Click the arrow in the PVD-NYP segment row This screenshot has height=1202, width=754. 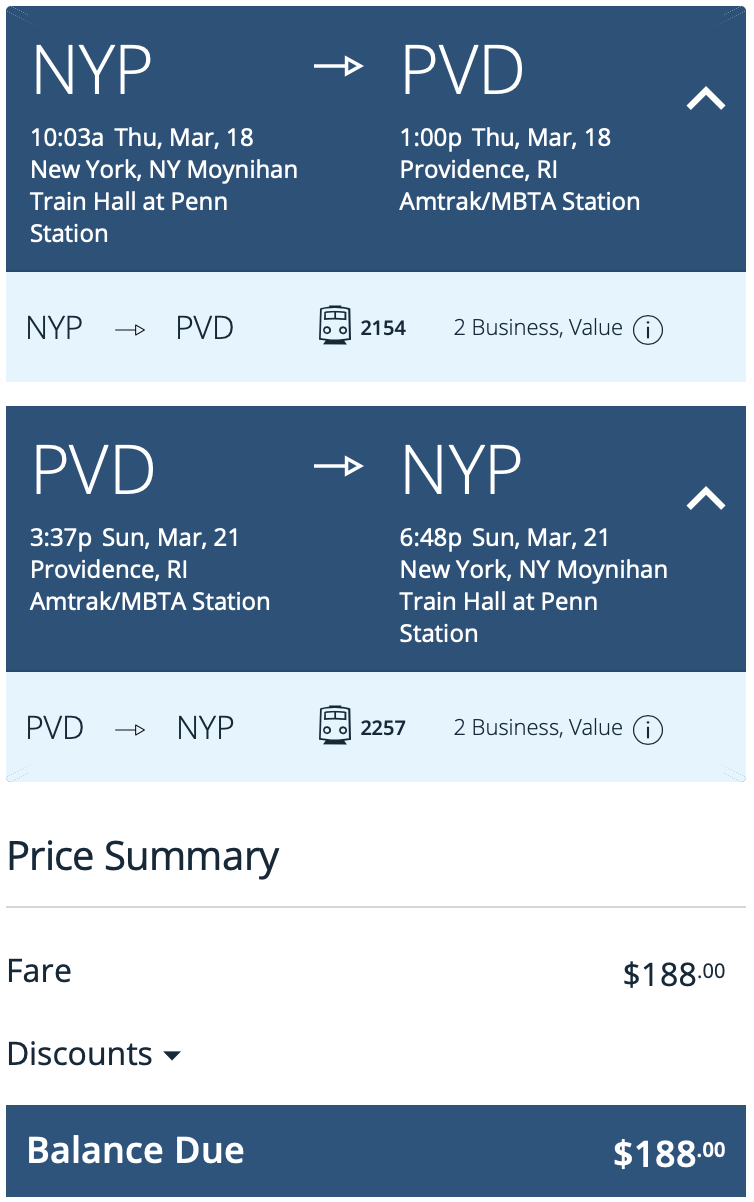129,727
